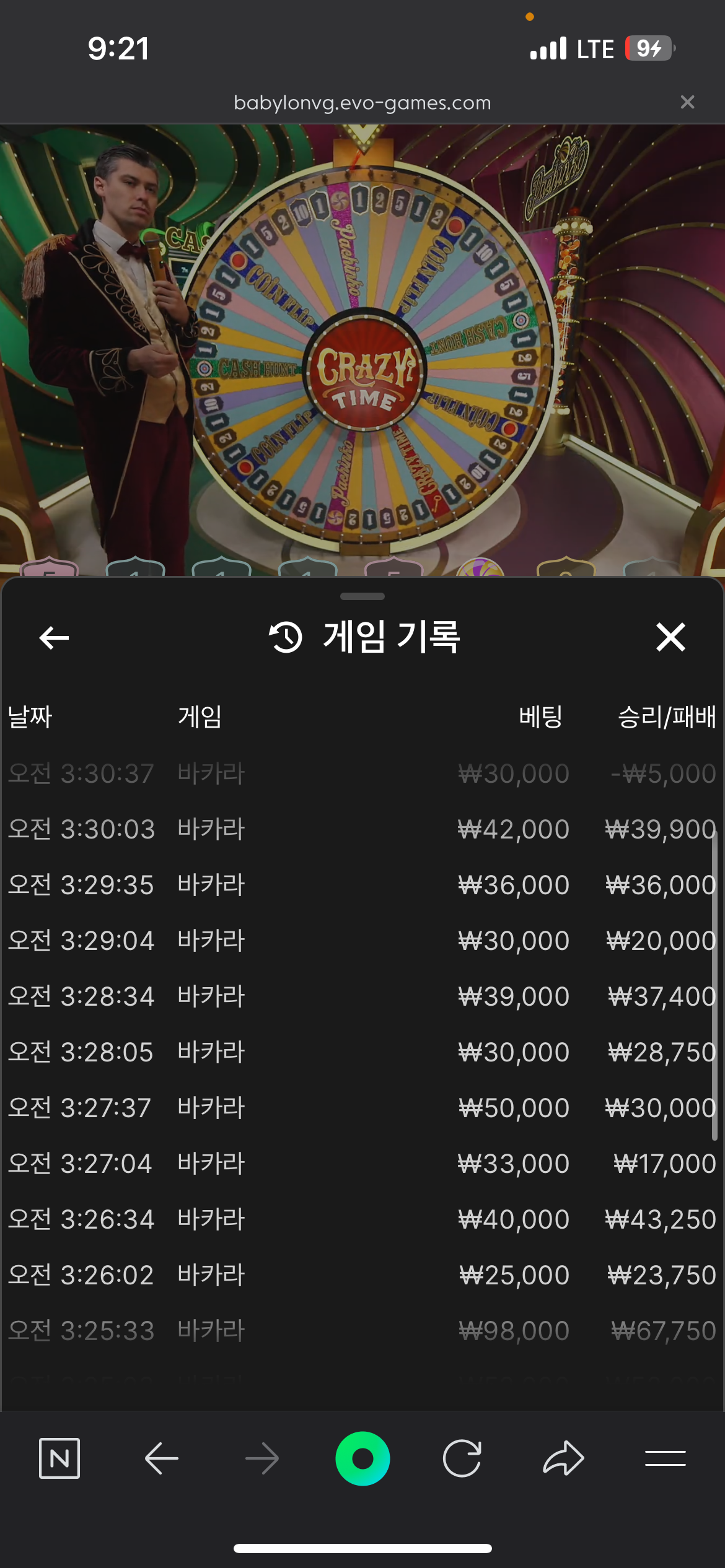Open the 3:29:04 baccarat record
The image size is (725, 1568).
pos(362,941)
